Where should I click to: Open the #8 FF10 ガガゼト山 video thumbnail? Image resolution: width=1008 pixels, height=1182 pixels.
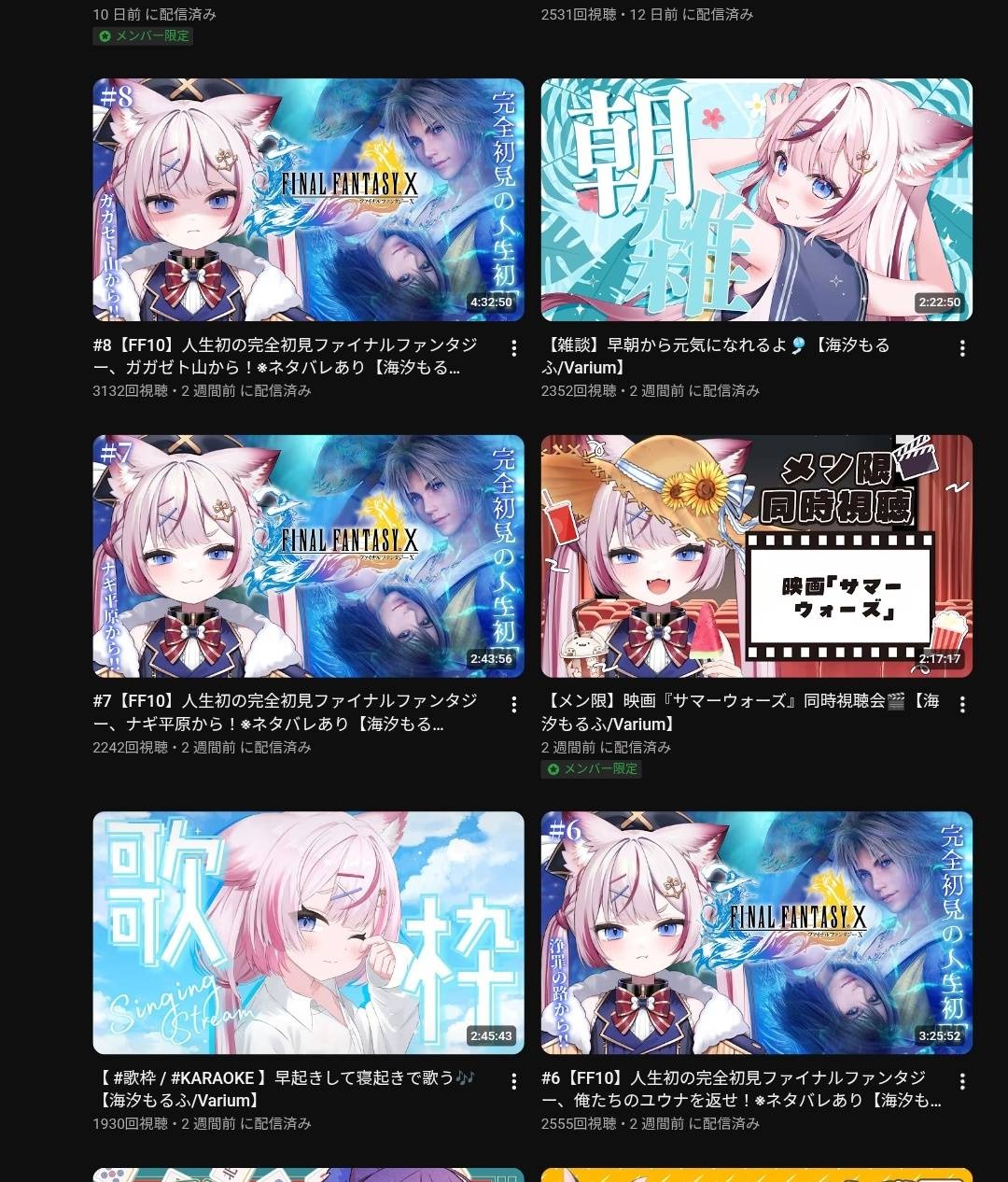[x=308, y=200]
